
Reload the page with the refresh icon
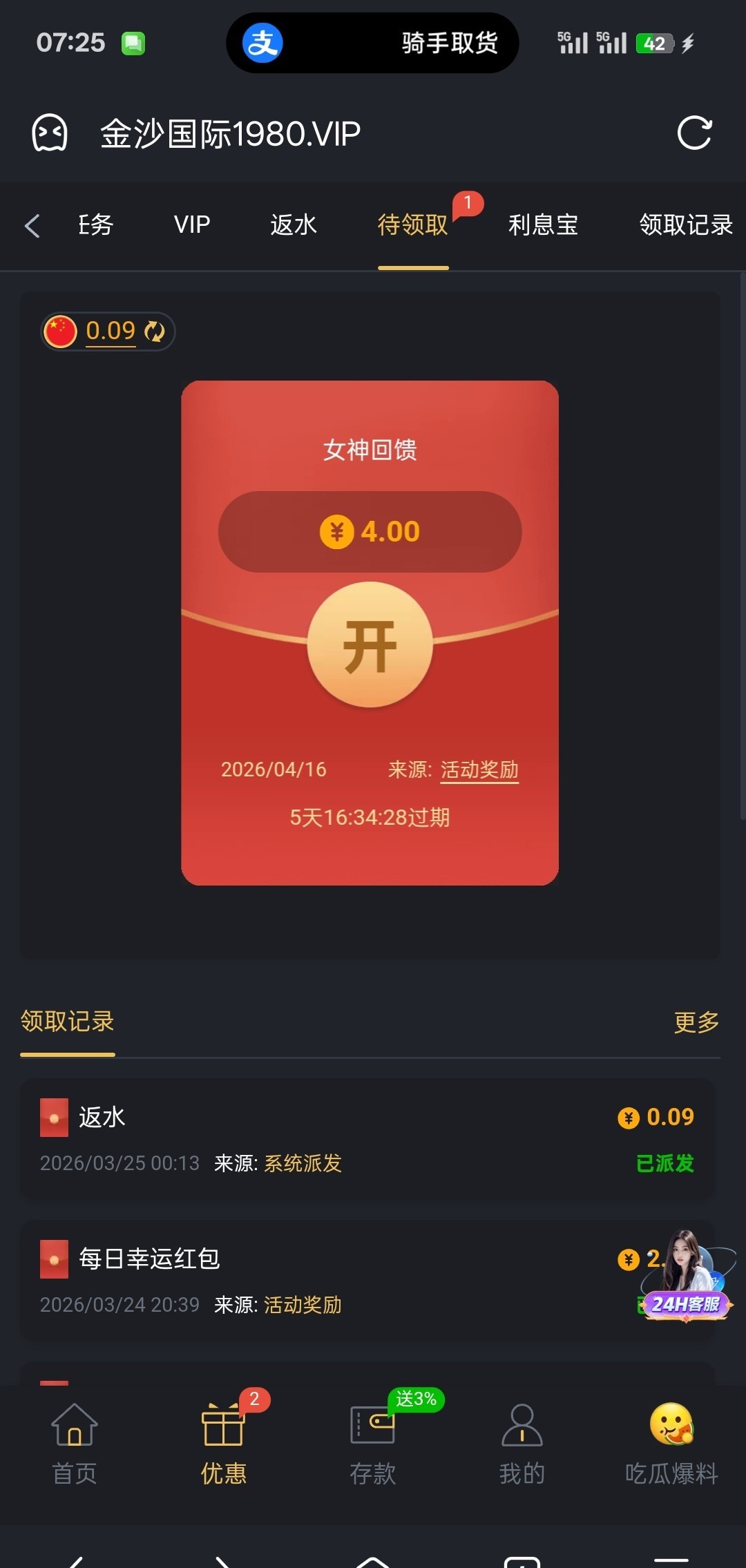click(x=694, y=133)
